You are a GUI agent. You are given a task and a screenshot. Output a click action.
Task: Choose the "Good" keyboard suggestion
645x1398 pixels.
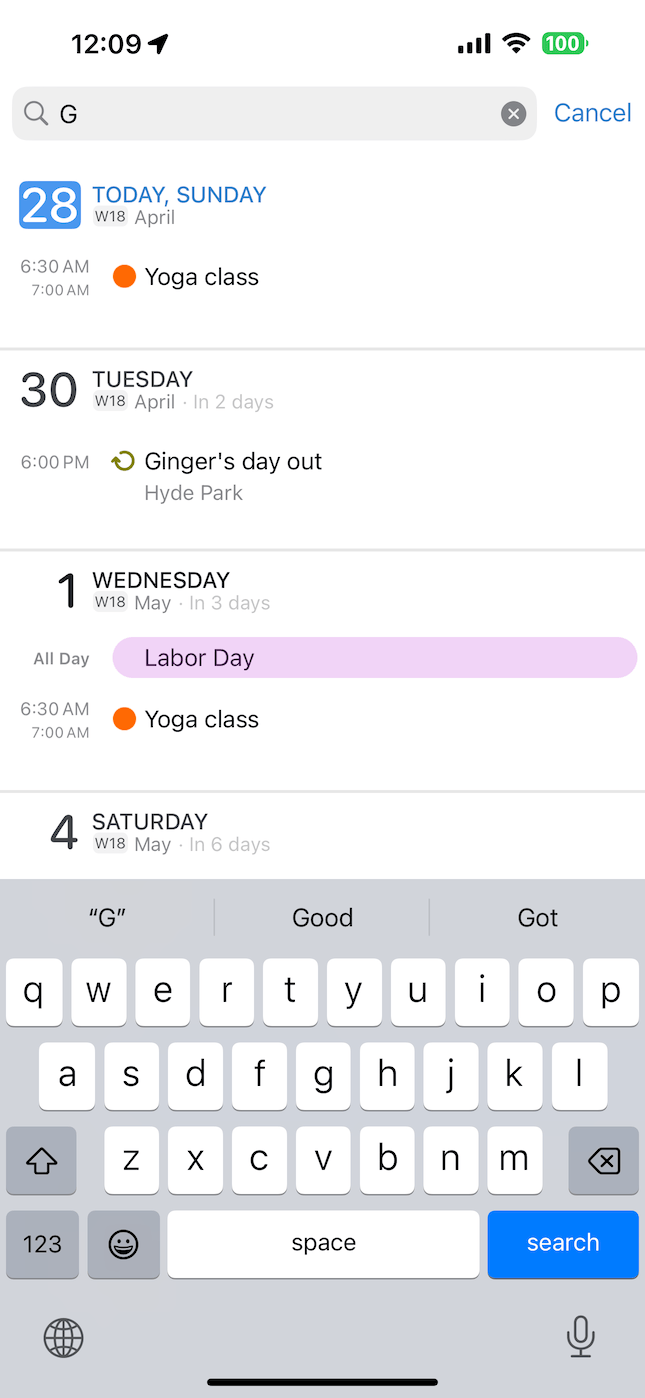click(322, 917)
